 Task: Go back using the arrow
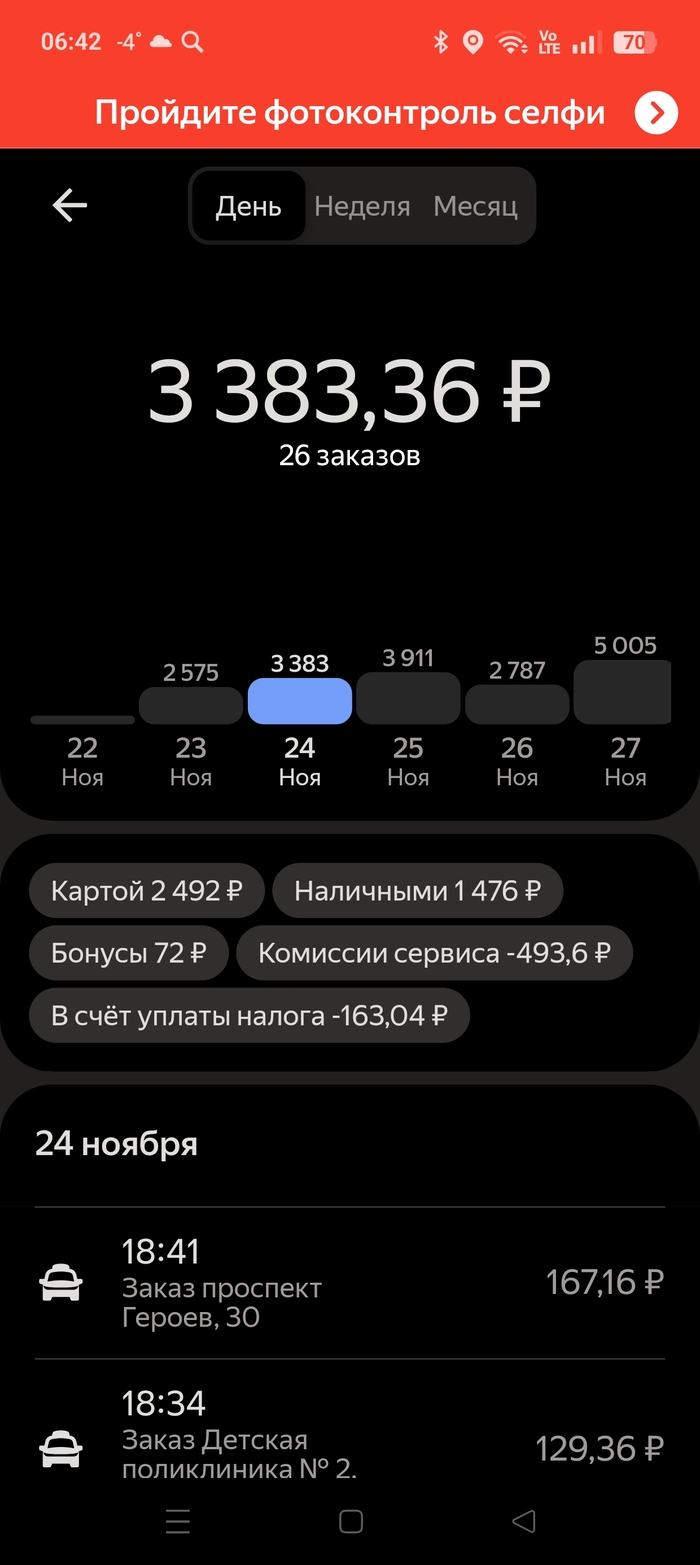click(70, 206)
